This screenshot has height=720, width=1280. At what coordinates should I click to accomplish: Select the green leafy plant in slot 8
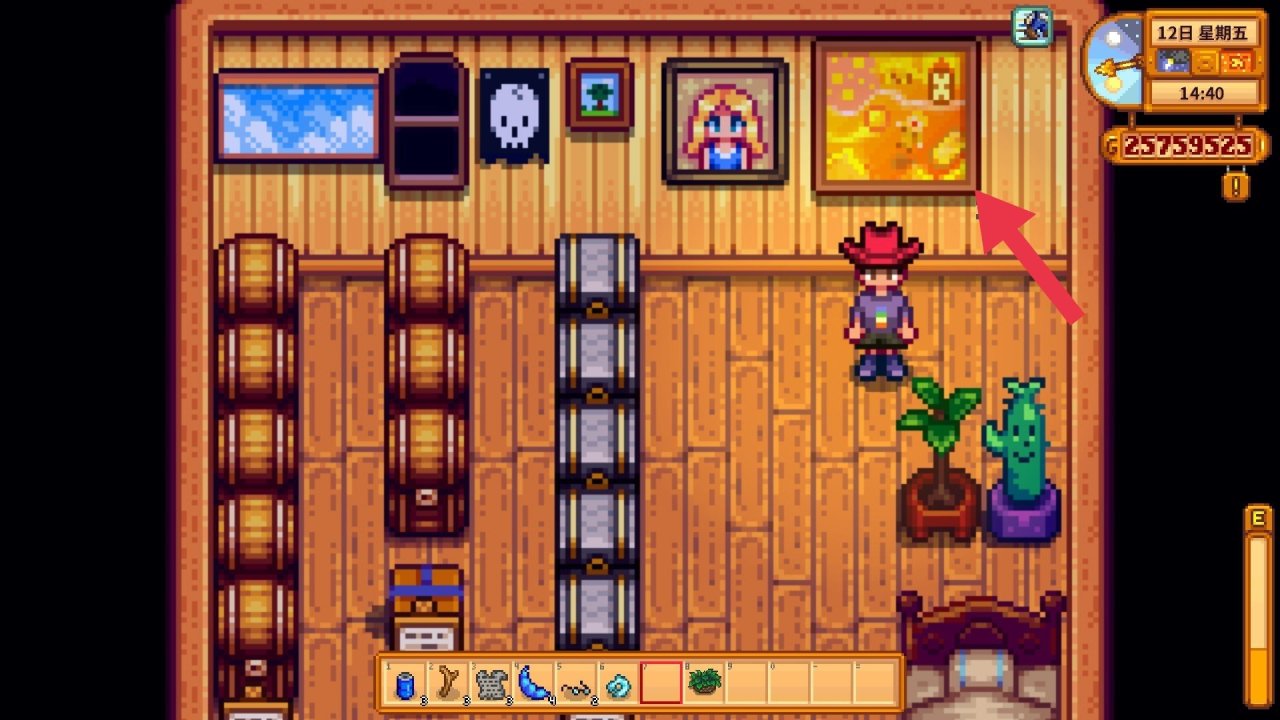(x=704, y=682)
